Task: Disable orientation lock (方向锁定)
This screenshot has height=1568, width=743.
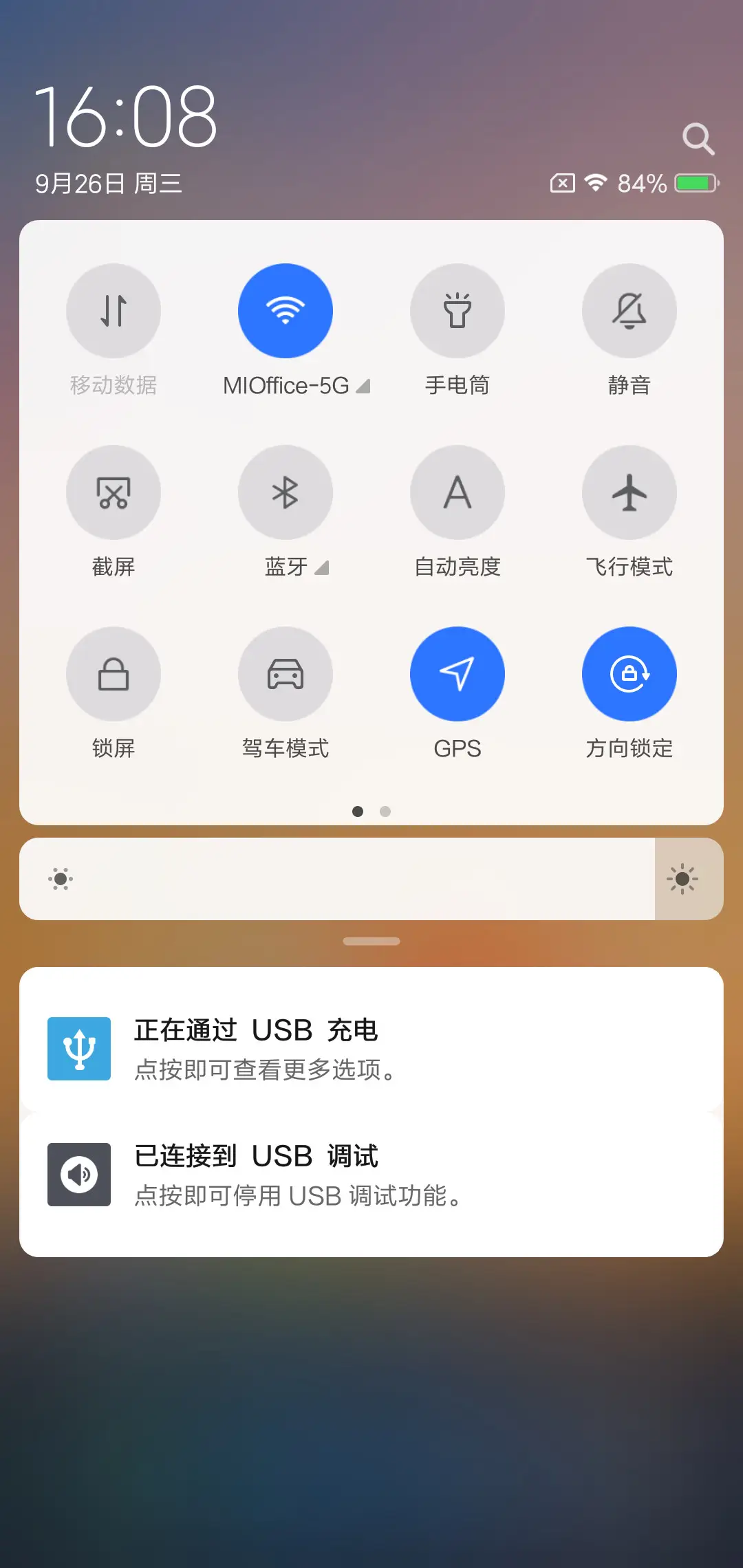Action: click(x=628, y=674)
